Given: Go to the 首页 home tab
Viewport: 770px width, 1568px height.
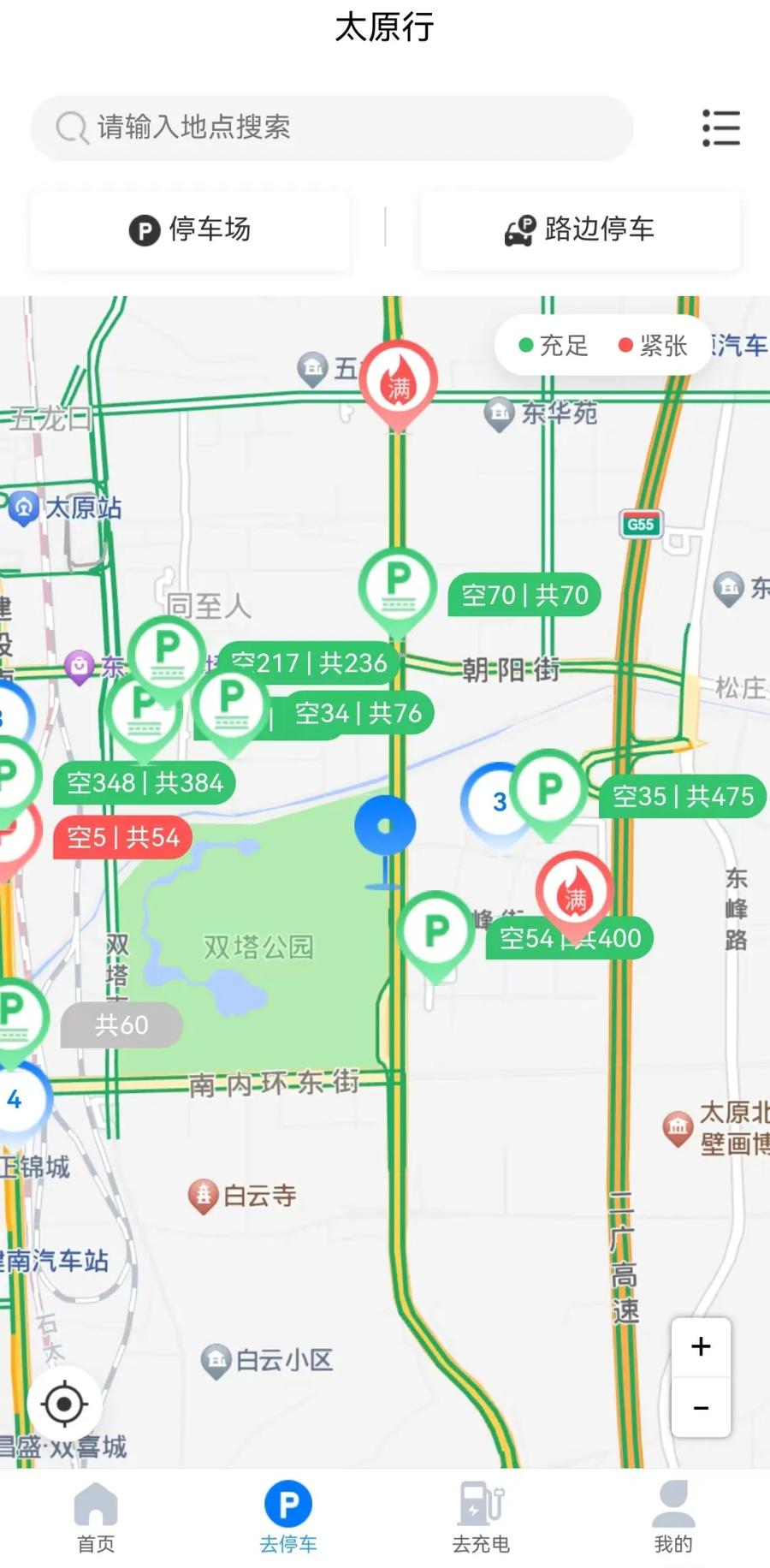Looking at the screenshot, I should [96, 1517].
